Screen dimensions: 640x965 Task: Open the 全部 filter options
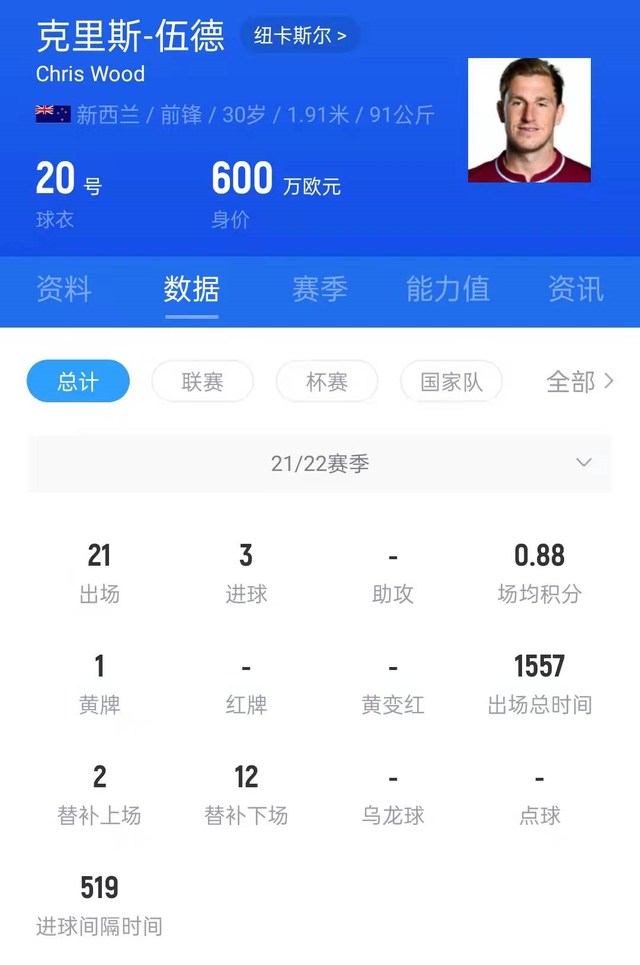579,381
